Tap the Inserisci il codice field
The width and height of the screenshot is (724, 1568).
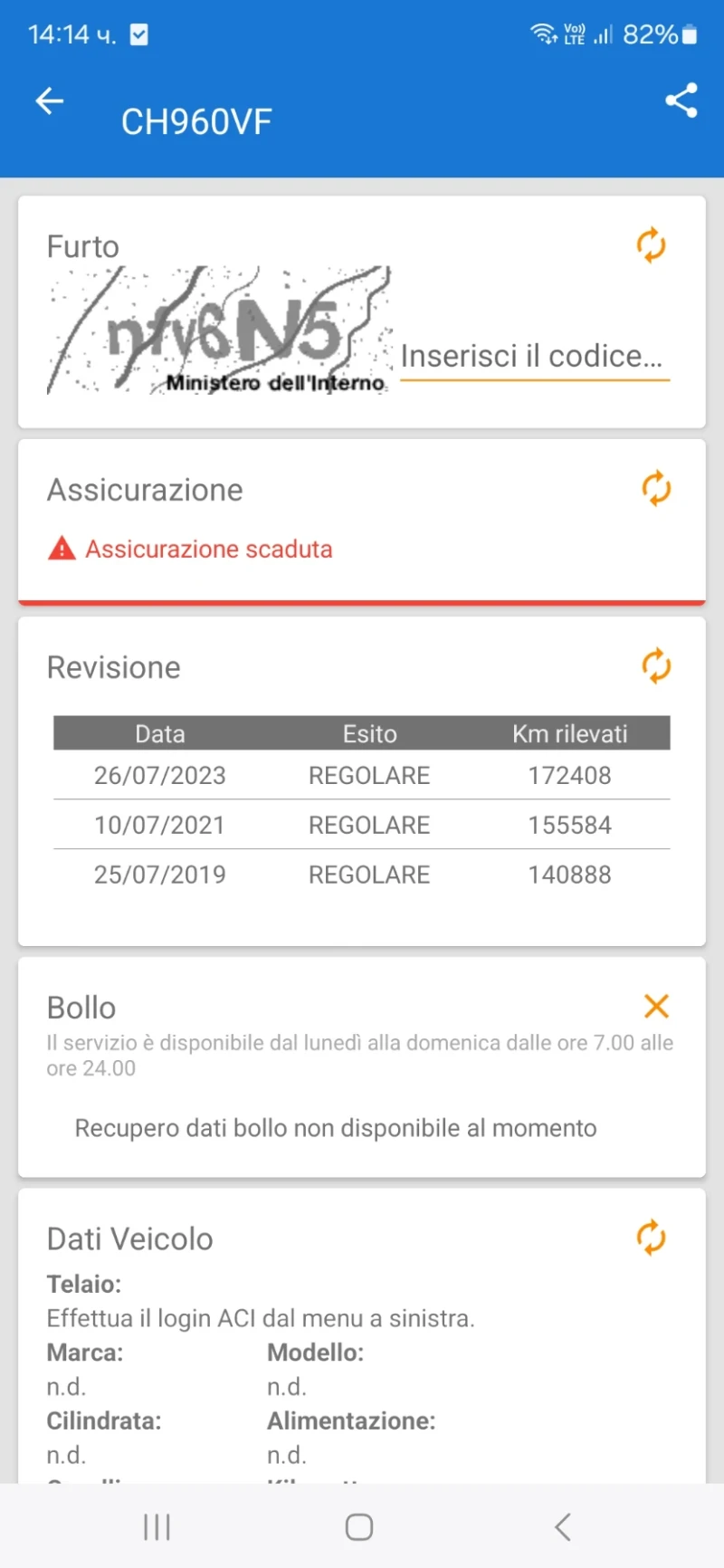pos(534,357)
